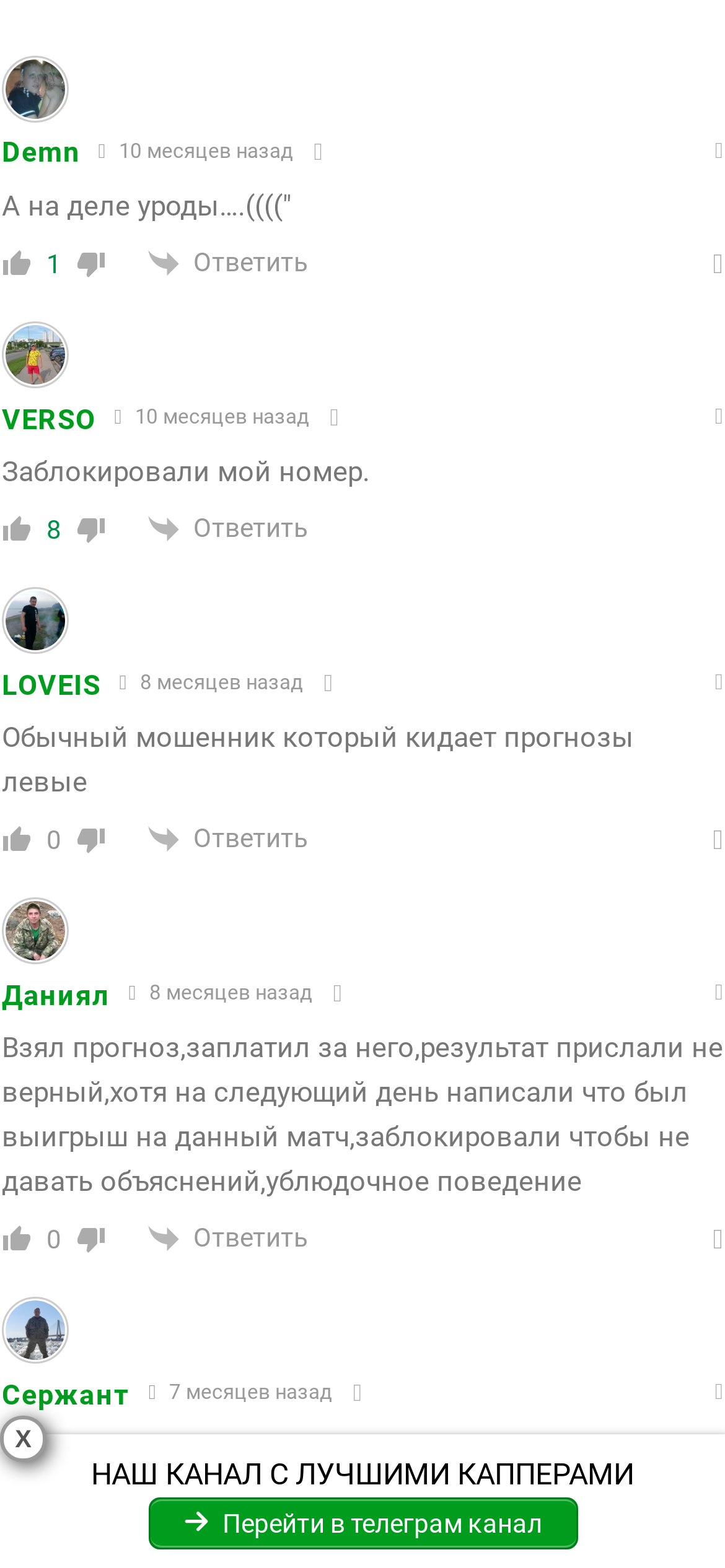Like Demn's comment
This screenshot has width=725, height=1568.
click(x=17, y=263)
